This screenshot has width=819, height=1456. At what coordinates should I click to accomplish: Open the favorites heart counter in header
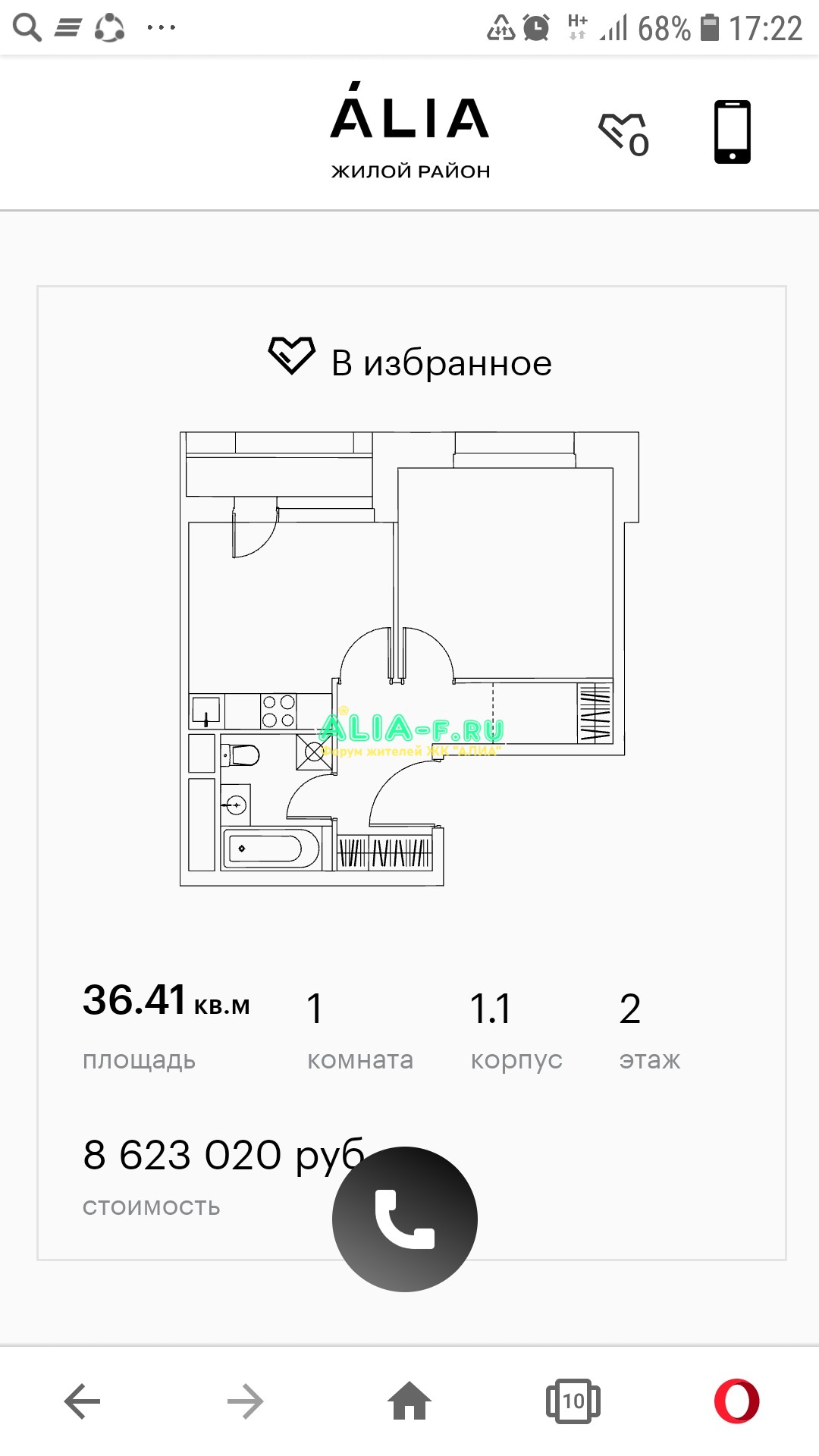tap(624, 134)
